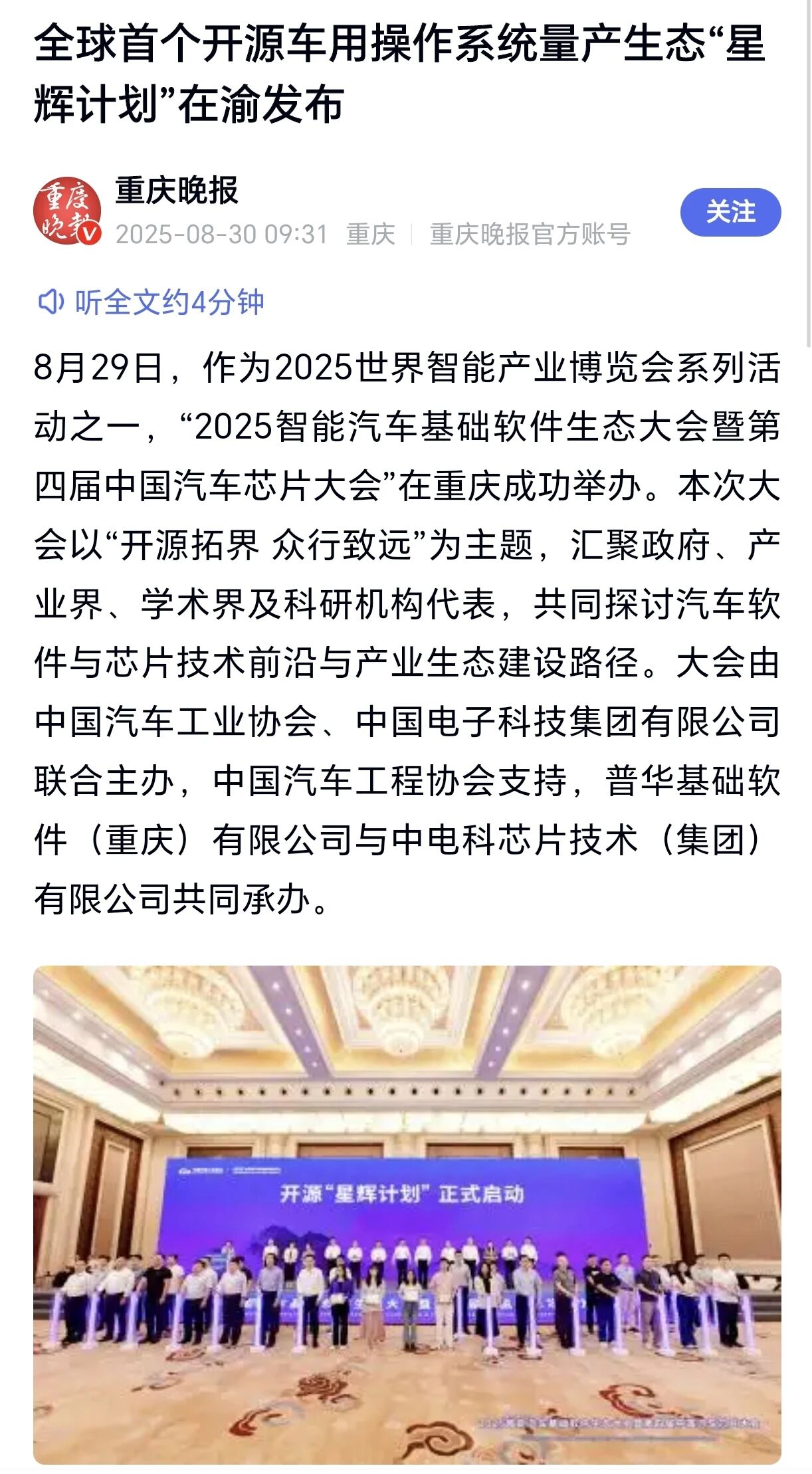This screenshot has height=1474, width=812.
Task: Open the 重庆晚报 profile avatar
Action: (x=67, y=211)
